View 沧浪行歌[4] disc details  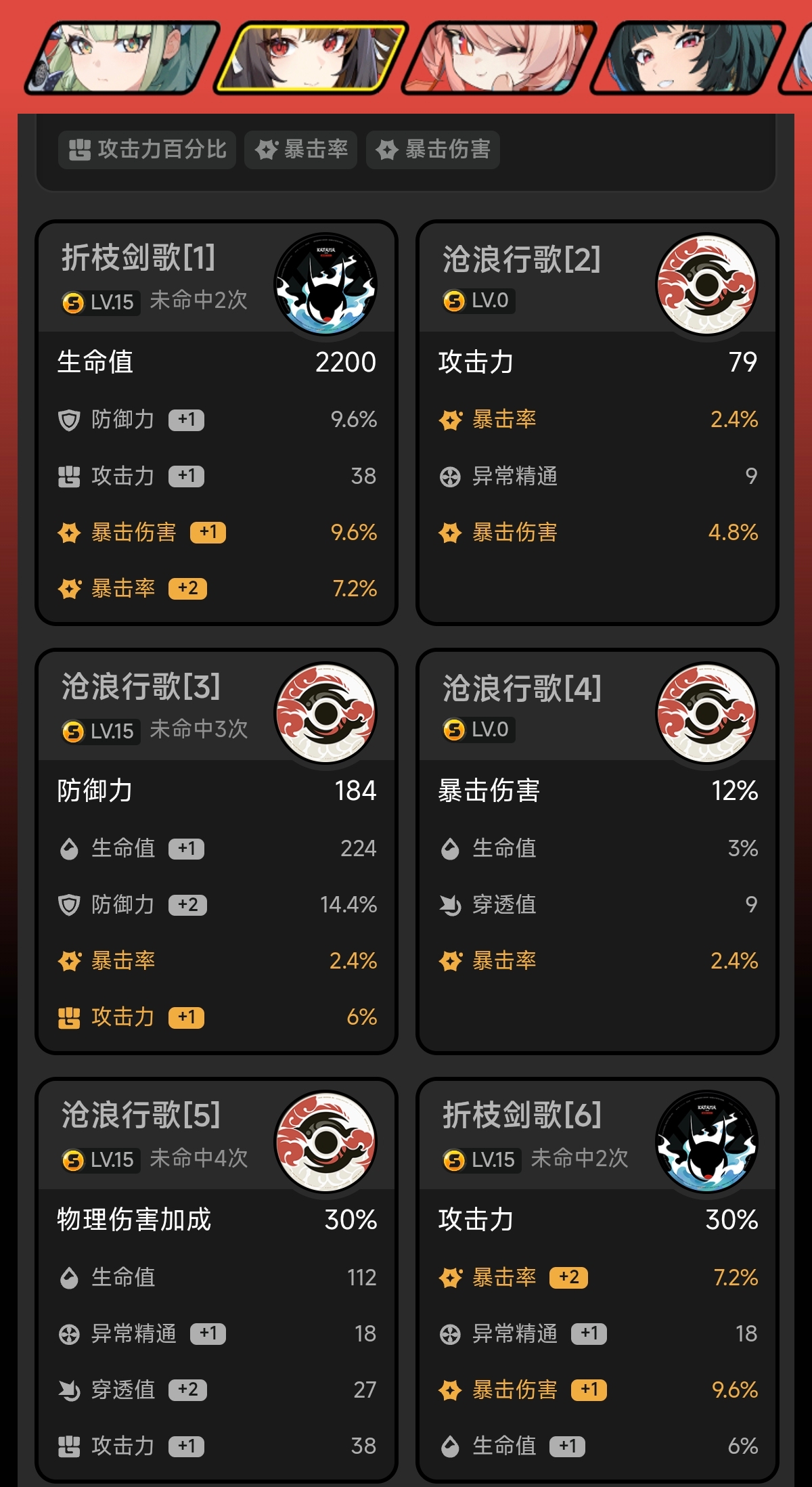pyautogui.click(x=597, y=851)
